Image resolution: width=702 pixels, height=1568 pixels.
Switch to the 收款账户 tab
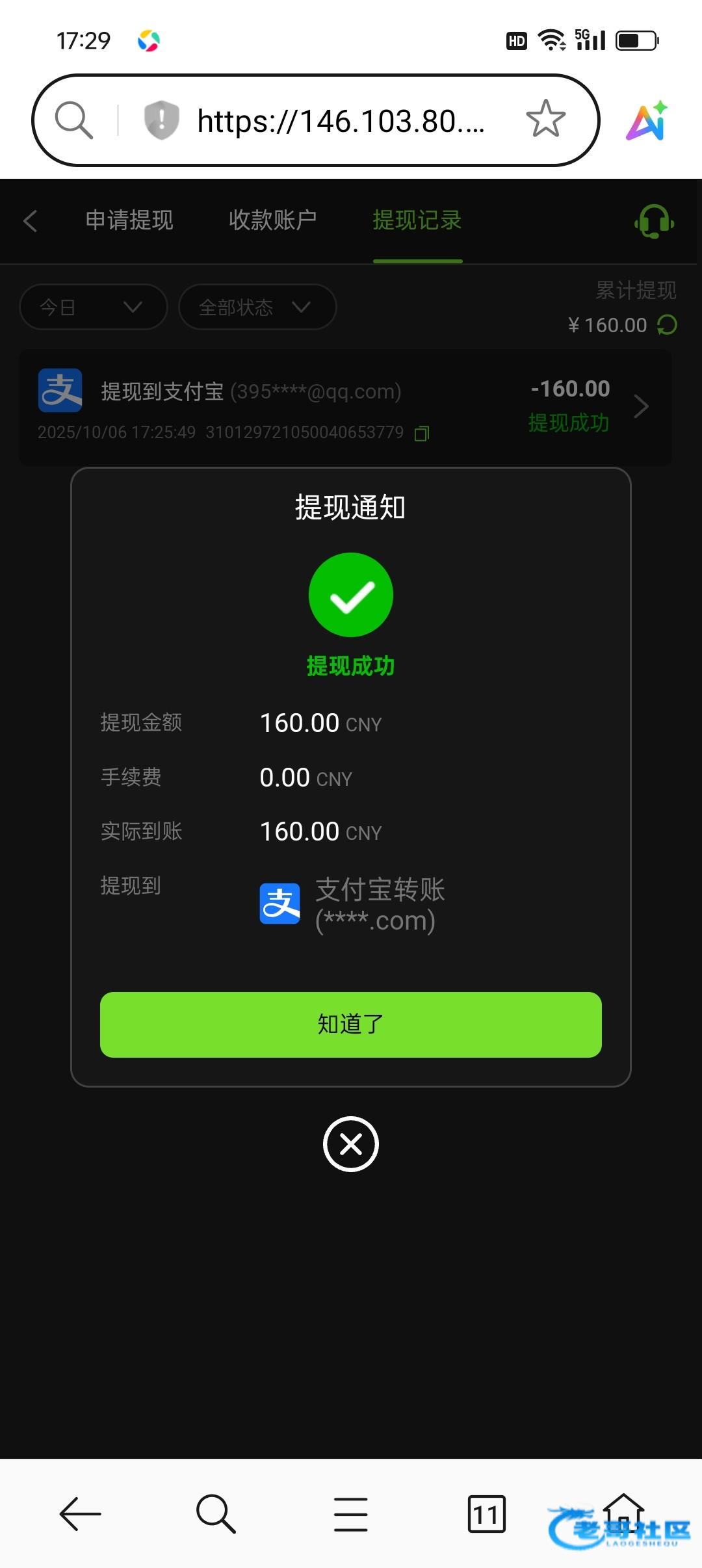[272, 220]
